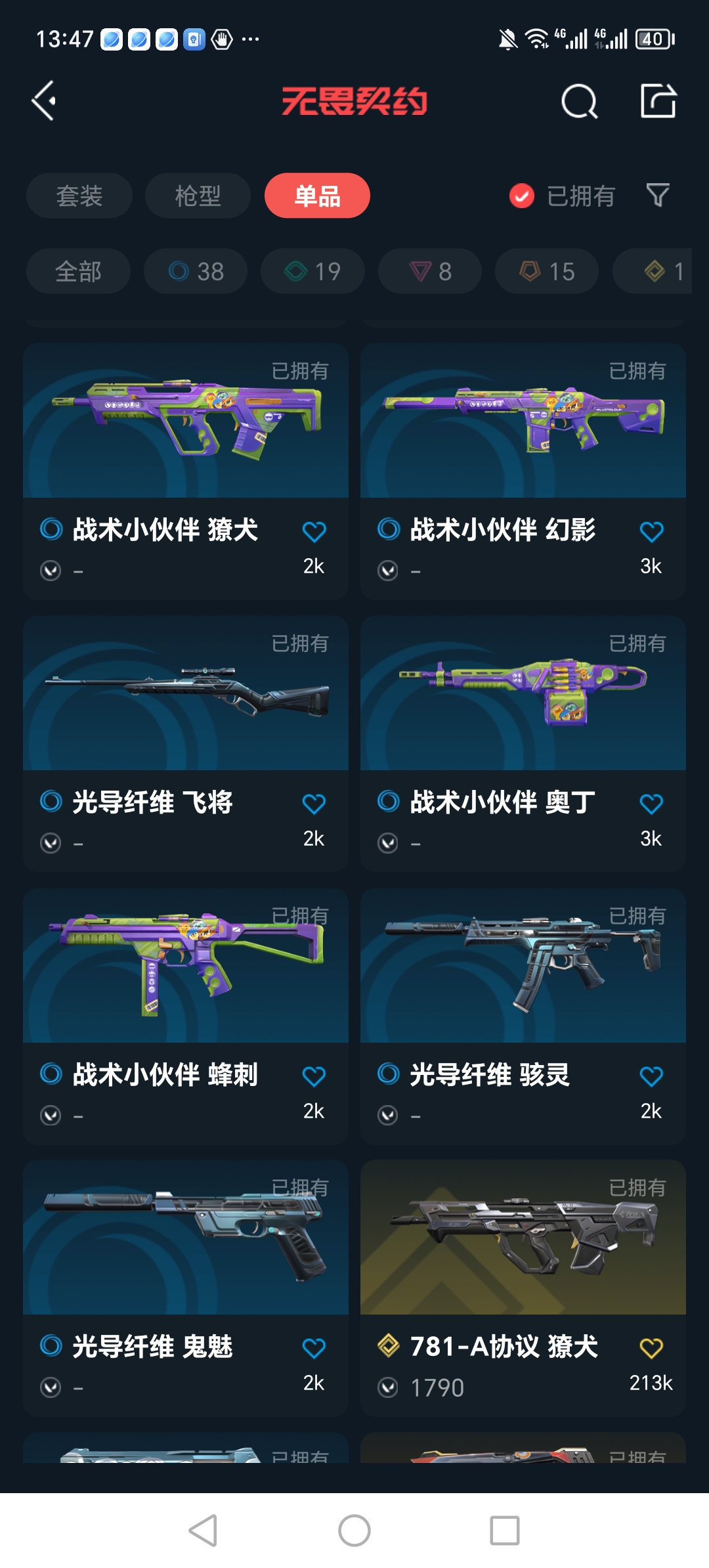Viewport: 709px width, 1568px height.
Task: Open the funnel filter options
Action: [658, 195]
